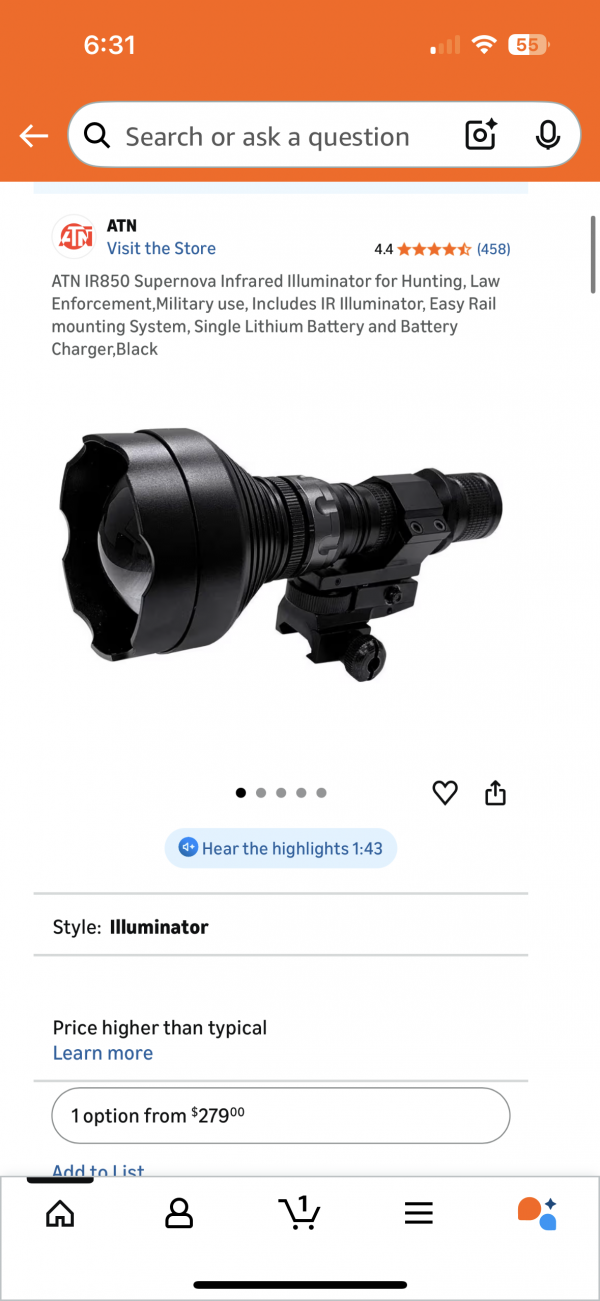Go back with the arrow icon
This screenshot has height=1301, width=600.
coord(34,136)
